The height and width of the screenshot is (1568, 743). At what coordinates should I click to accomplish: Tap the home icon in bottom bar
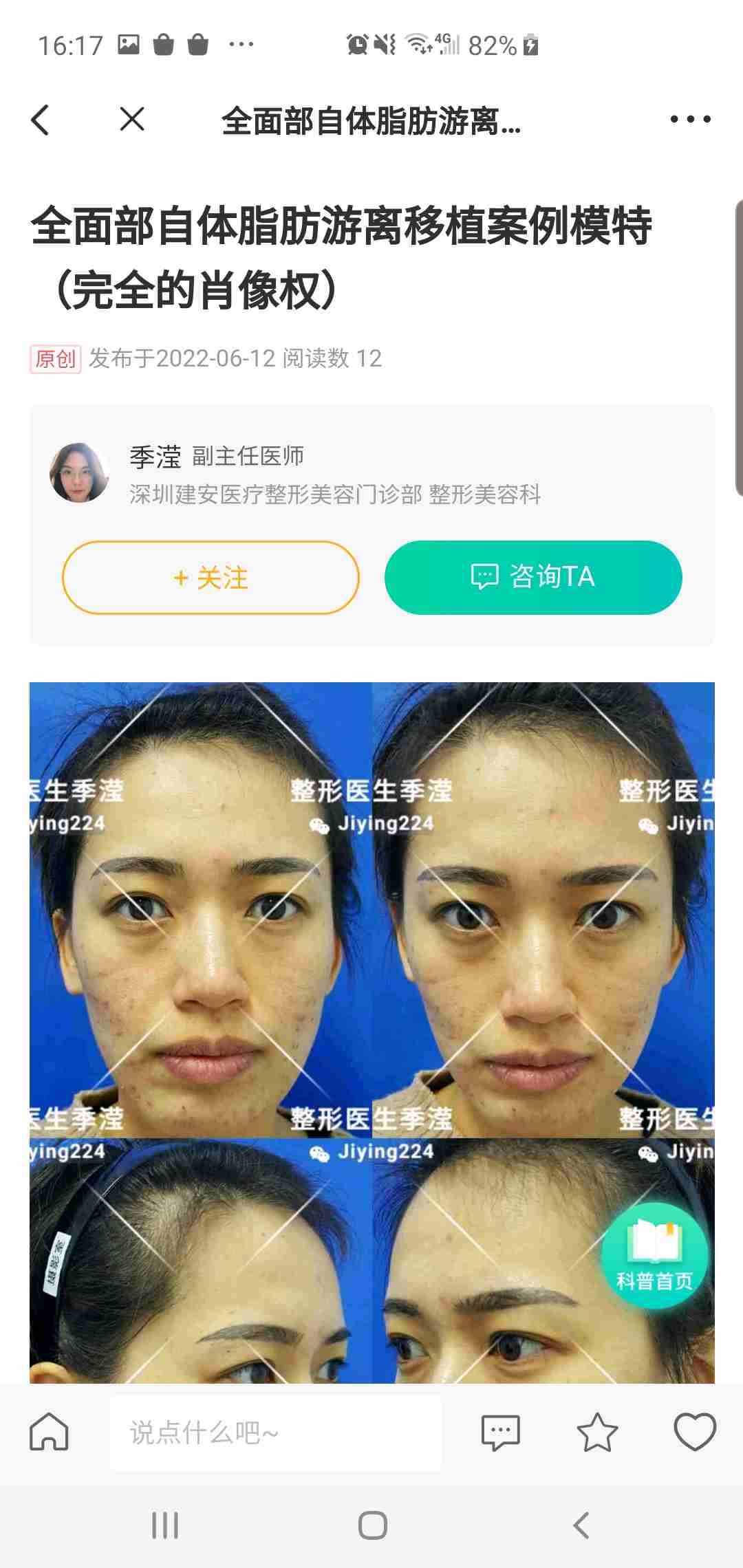point(49,1433)
